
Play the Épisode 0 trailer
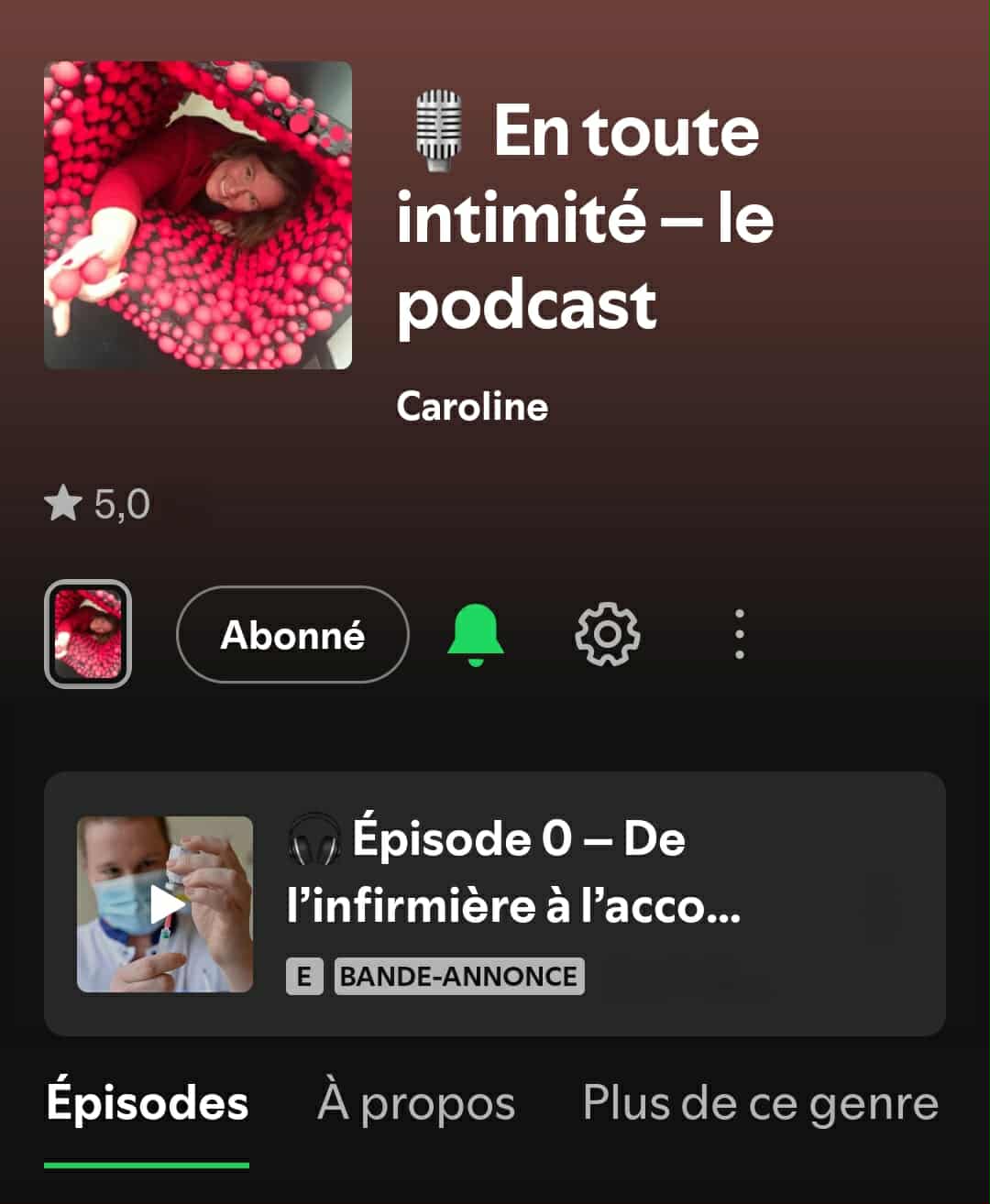[x=166, y=904]
